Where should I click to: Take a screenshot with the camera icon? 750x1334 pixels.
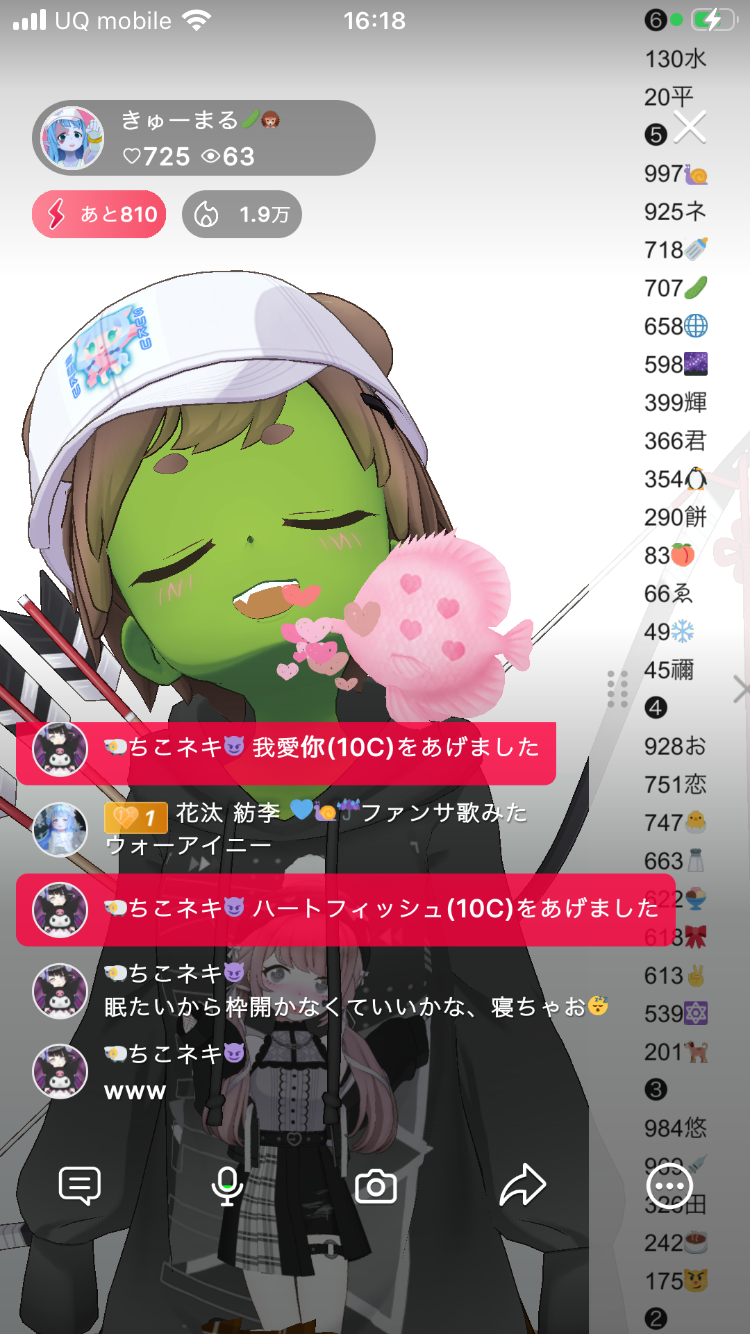376,1186
